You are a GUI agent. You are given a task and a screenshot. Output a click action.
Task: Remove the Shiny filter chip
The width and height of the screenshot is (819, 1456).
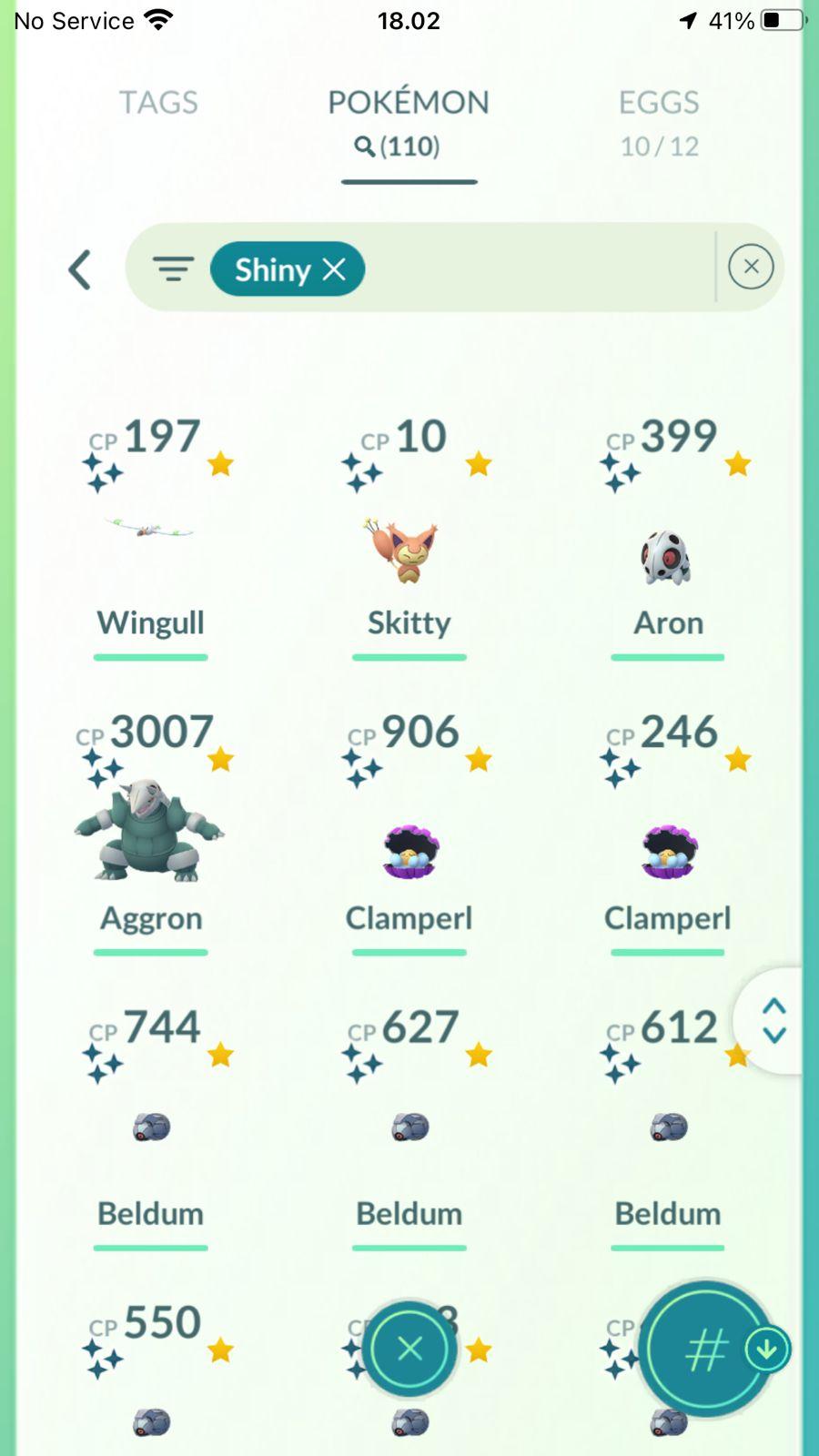point(334,269)
